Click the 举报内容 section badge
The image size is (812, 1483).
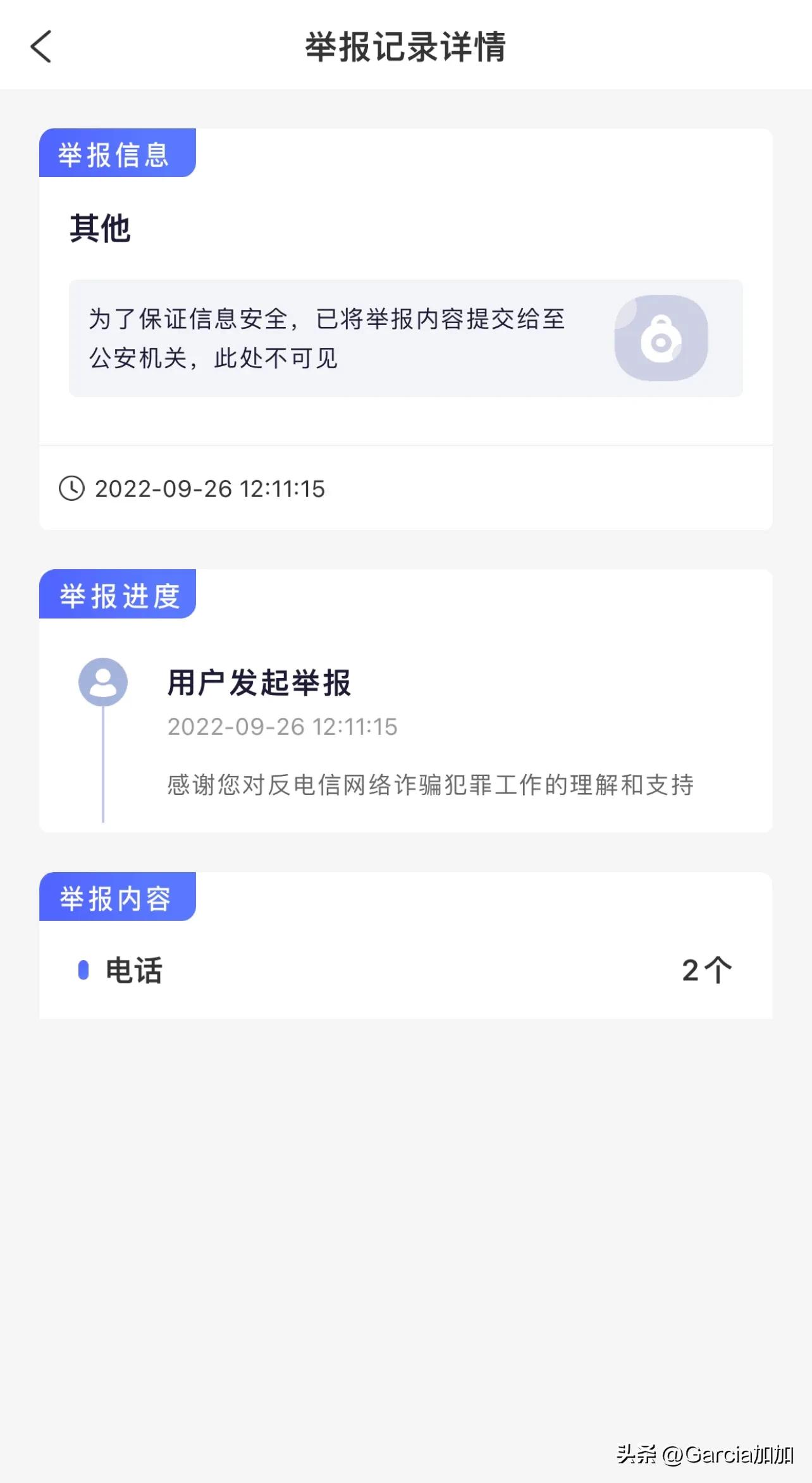coord(118,895)
